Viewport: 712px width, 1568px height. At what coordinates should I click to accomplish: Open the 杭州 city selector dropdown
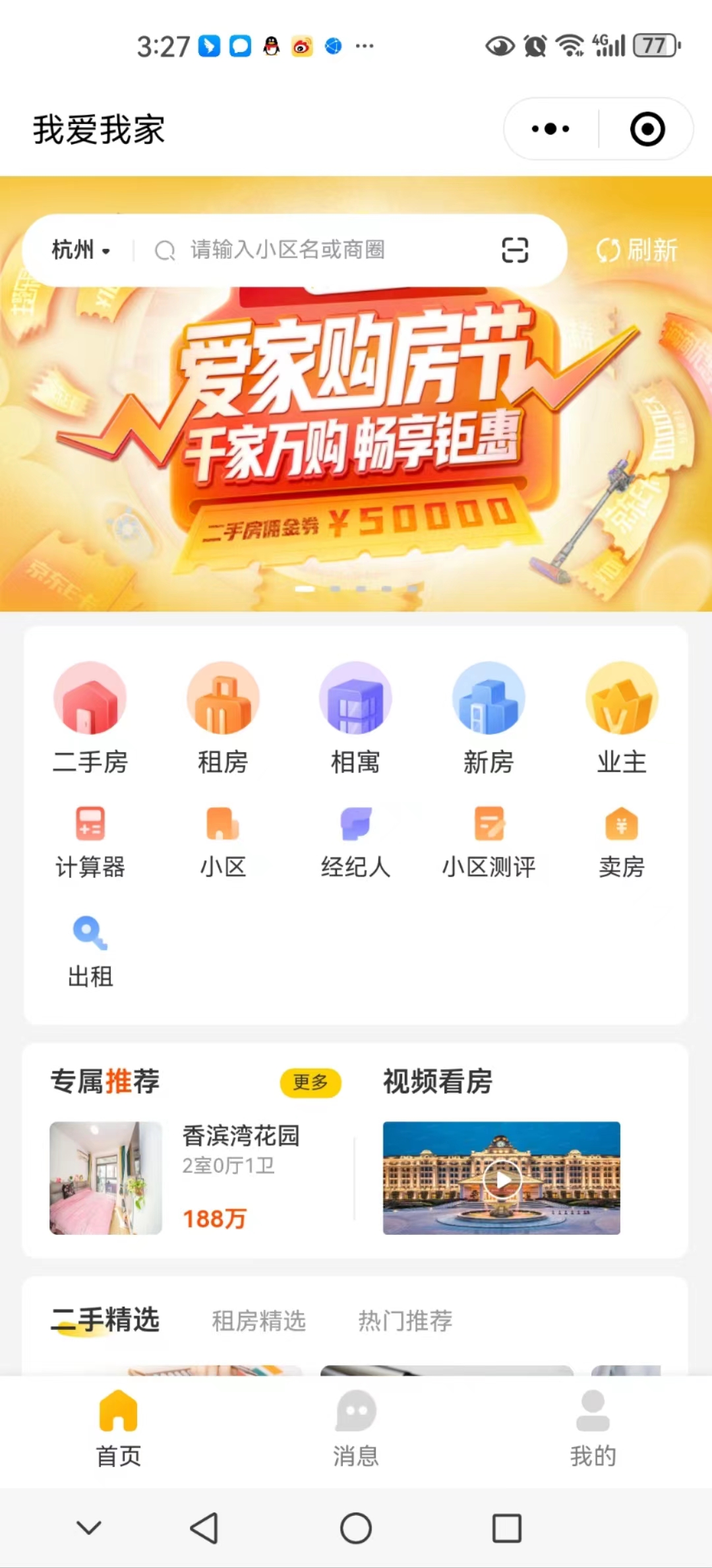(x=79, y=251)
